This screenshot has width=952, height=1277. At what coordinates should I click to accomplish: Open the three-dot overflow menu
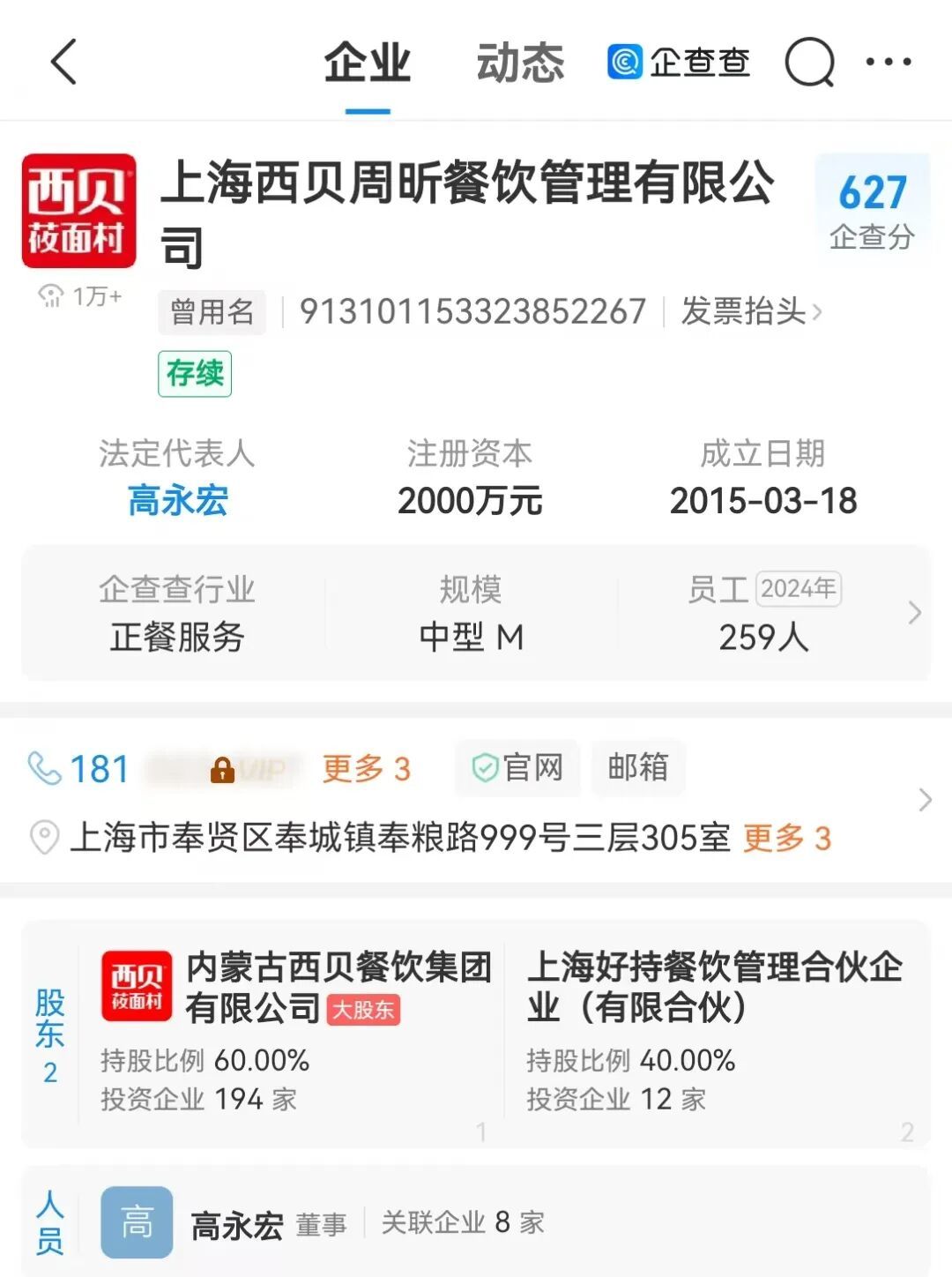pyautogui.click(x=888, y=62)
